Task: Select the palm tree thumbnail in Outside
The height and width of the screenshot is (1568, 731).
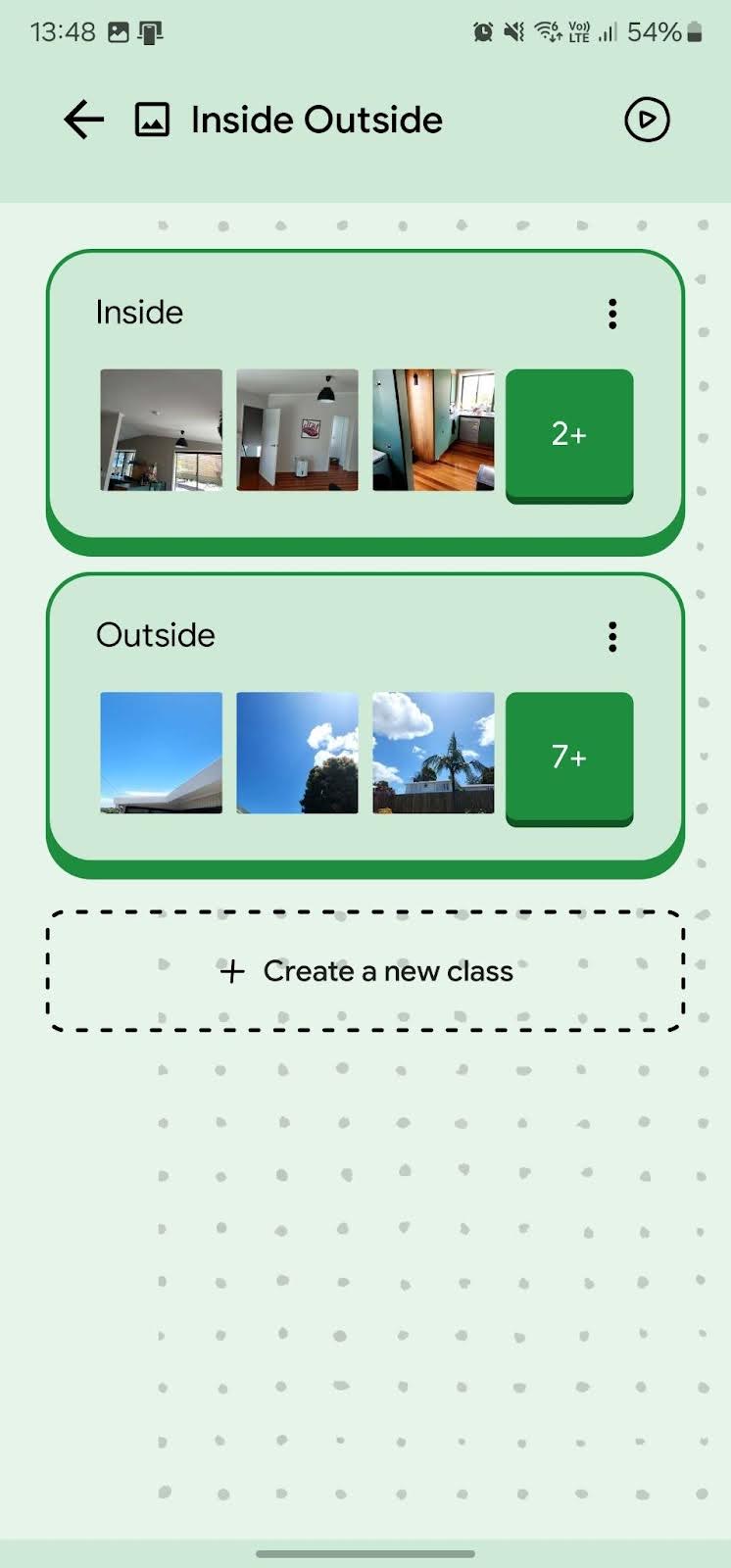Action: click(432, 753)
